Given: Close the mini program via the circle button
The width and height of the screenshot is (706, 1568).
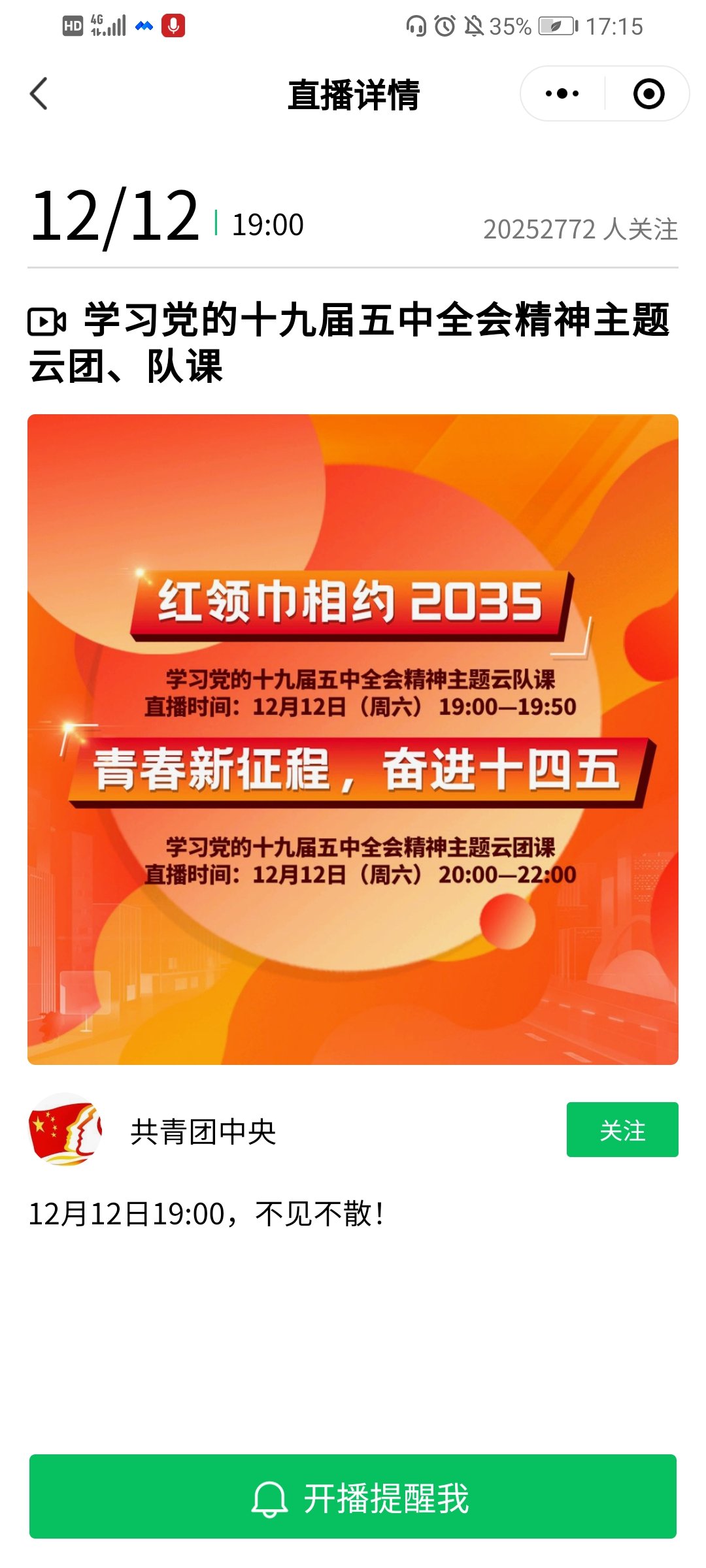Looking at the screenshot, I should click(648, 94).
